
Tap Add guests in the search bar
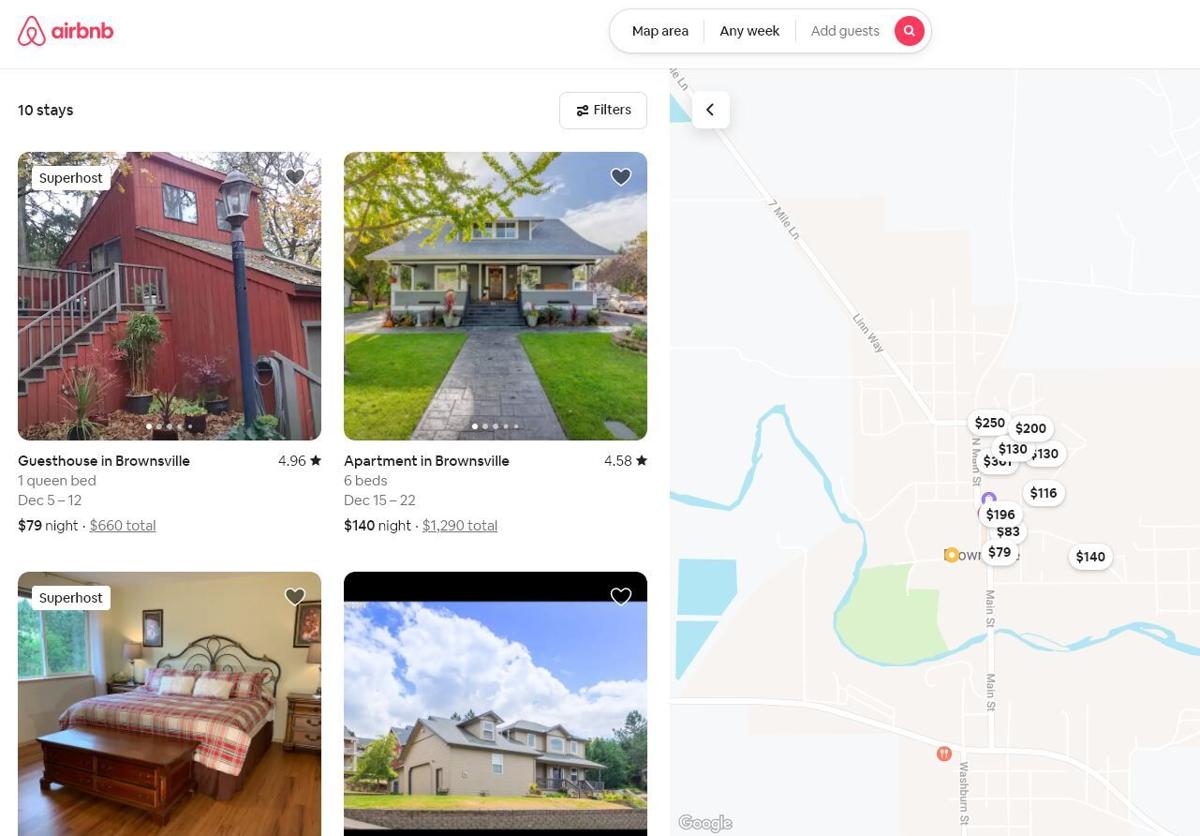point(844,31)
